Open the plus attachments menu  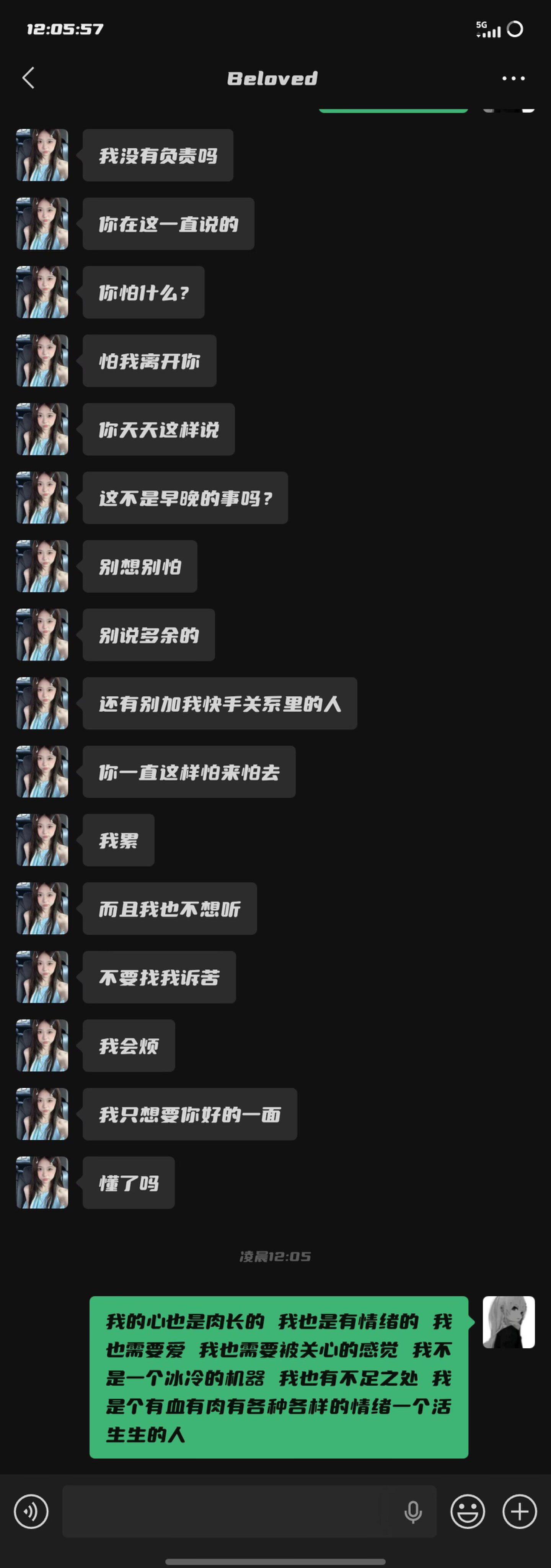520,1511
